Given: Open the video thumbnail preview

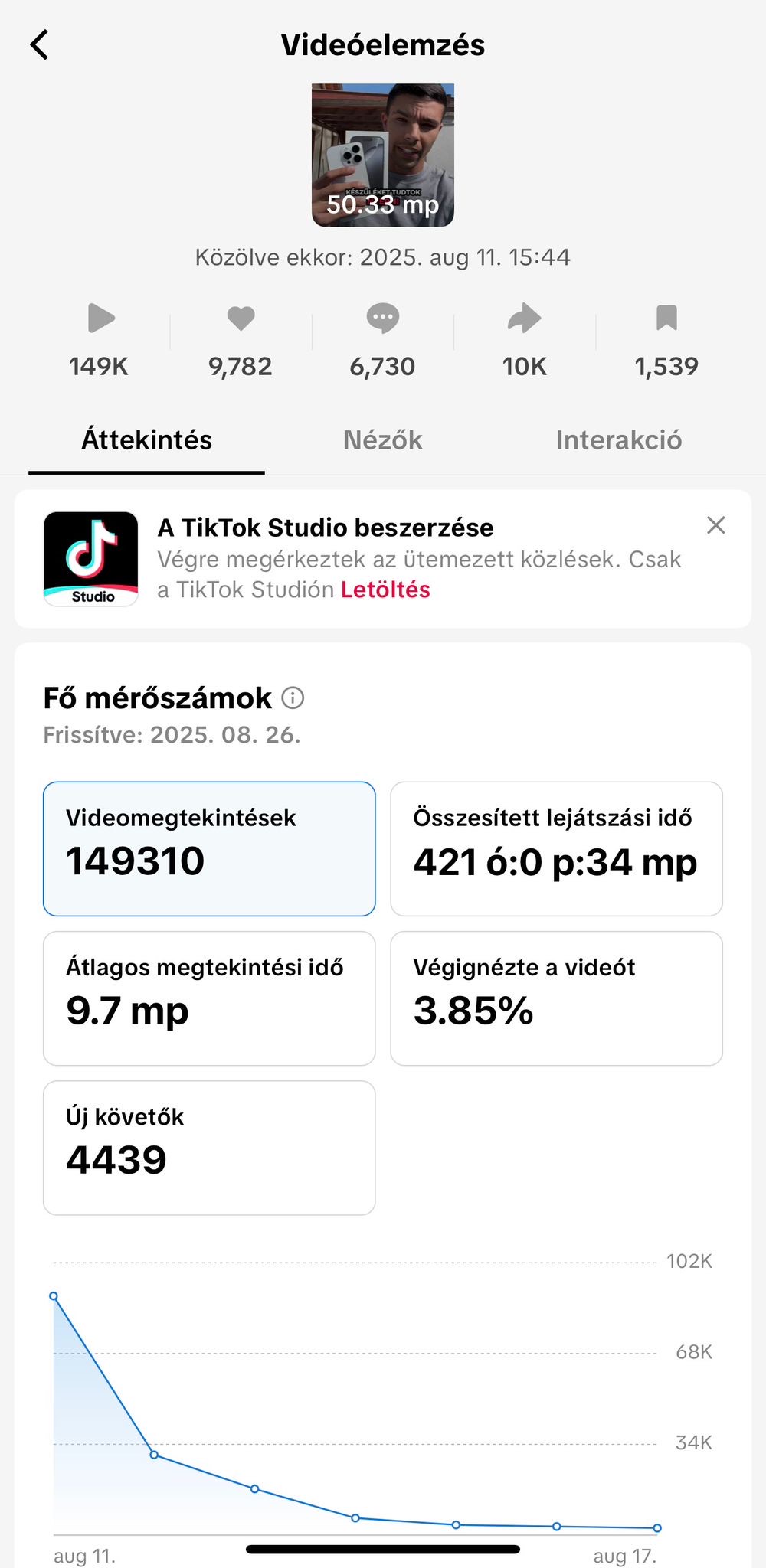Looking at the screenshot, I should pyautogui.click(x=383, y=155).
